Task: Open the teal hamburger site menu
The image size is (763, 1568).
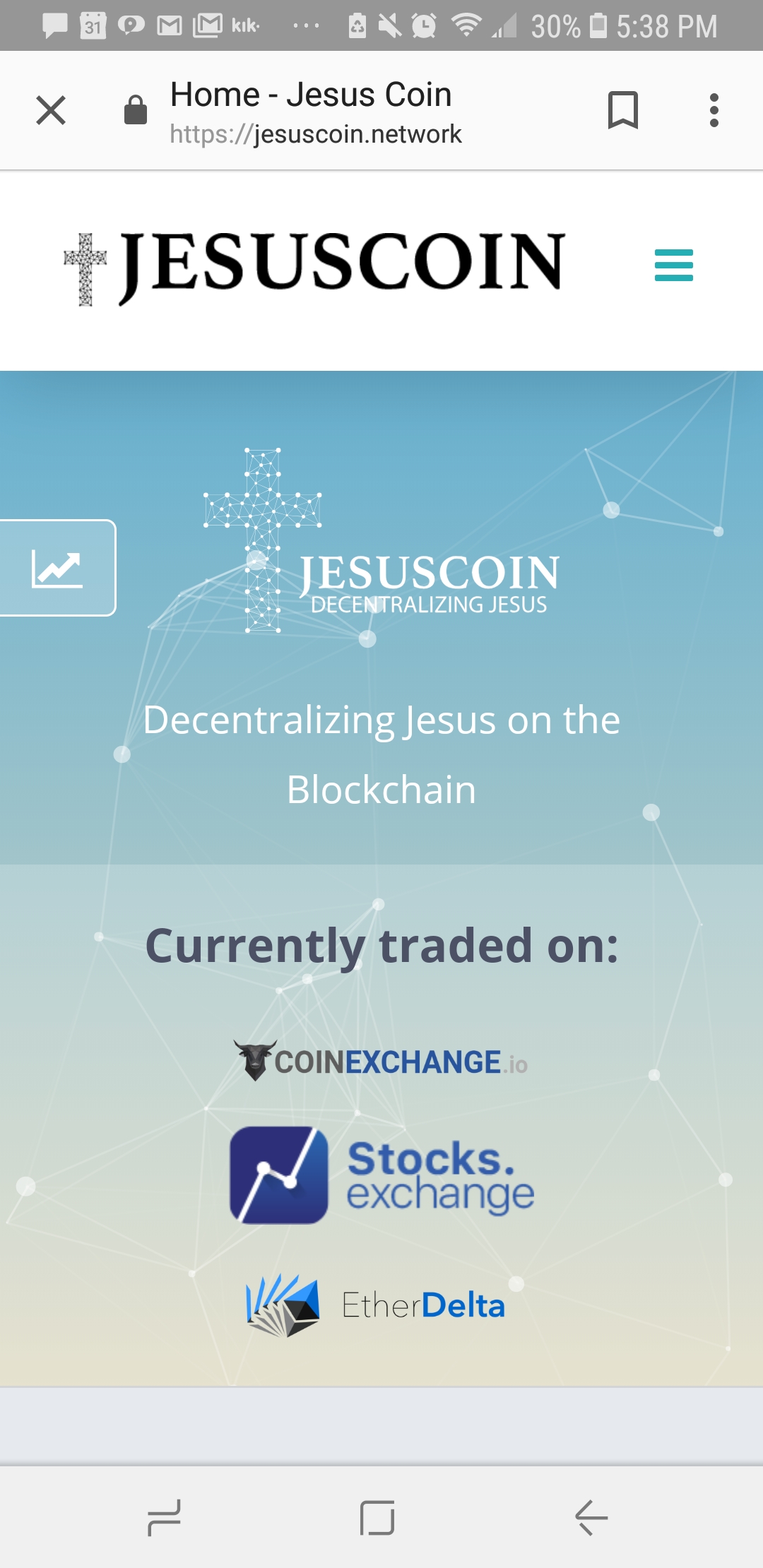Action: pyautogui.click(x=673, y=266)
